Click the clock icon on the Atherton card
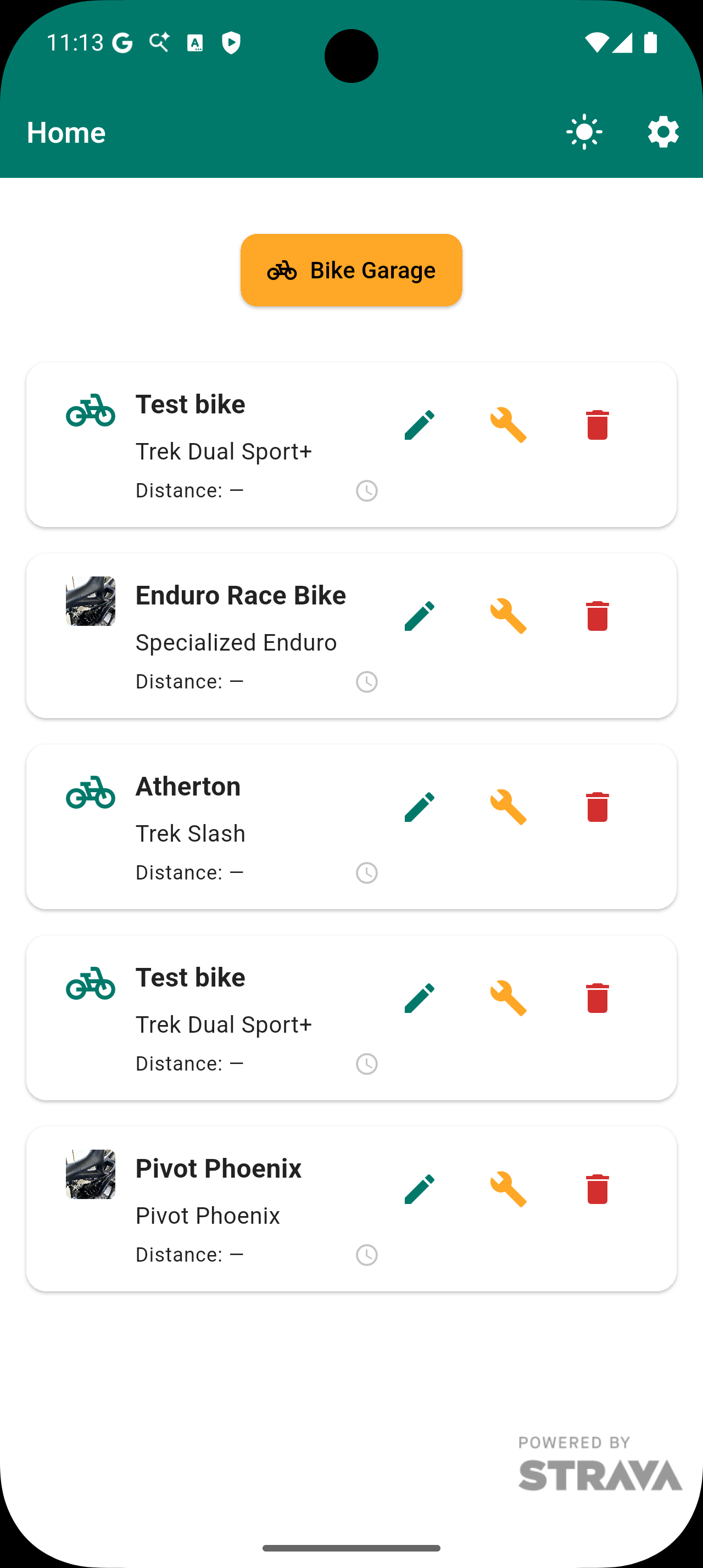This screenshot has height=1568, width=703. point(367,873)
